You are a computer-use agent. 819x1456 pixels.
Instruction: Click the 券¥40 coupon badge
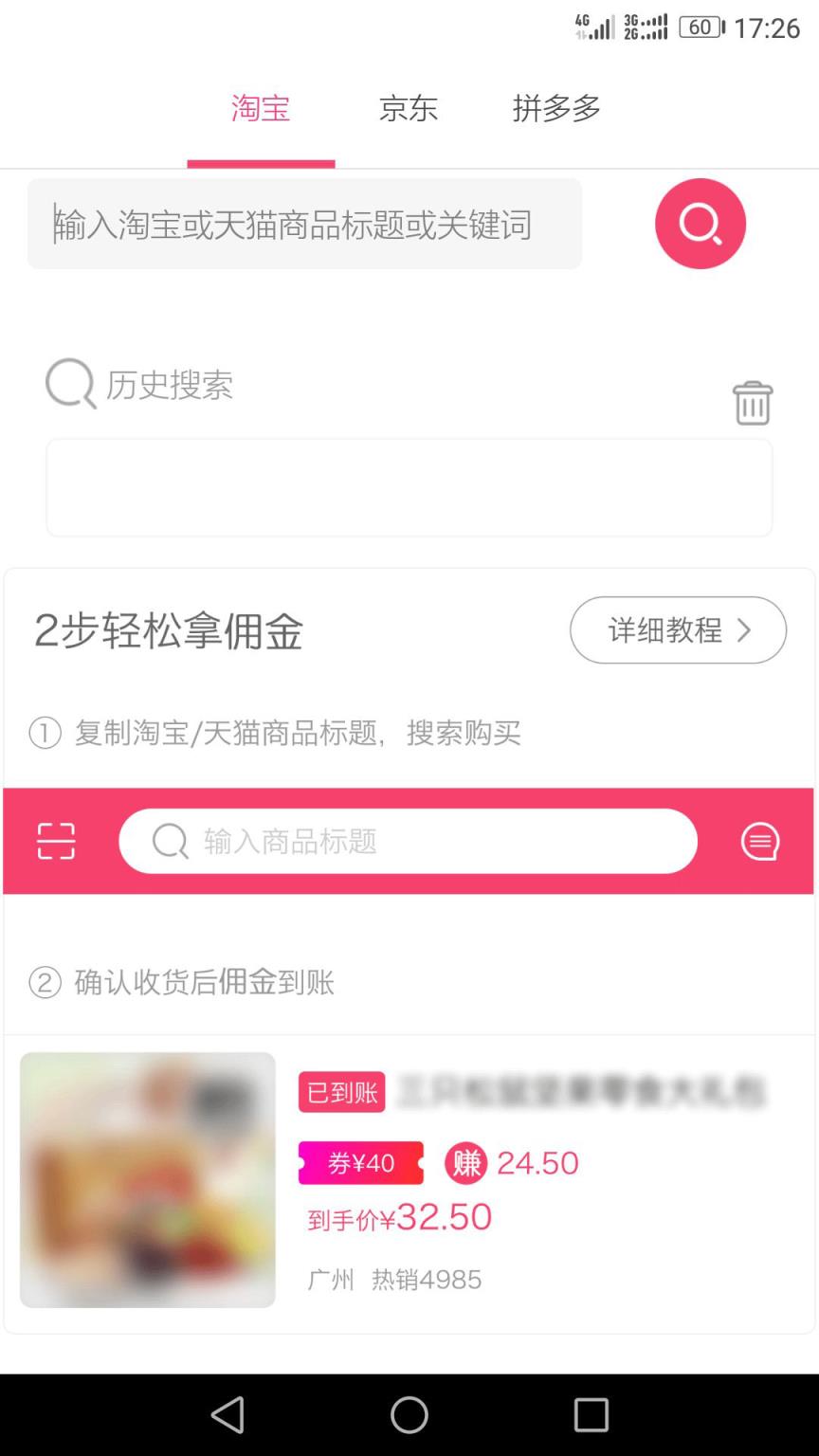pos(360,1162)
